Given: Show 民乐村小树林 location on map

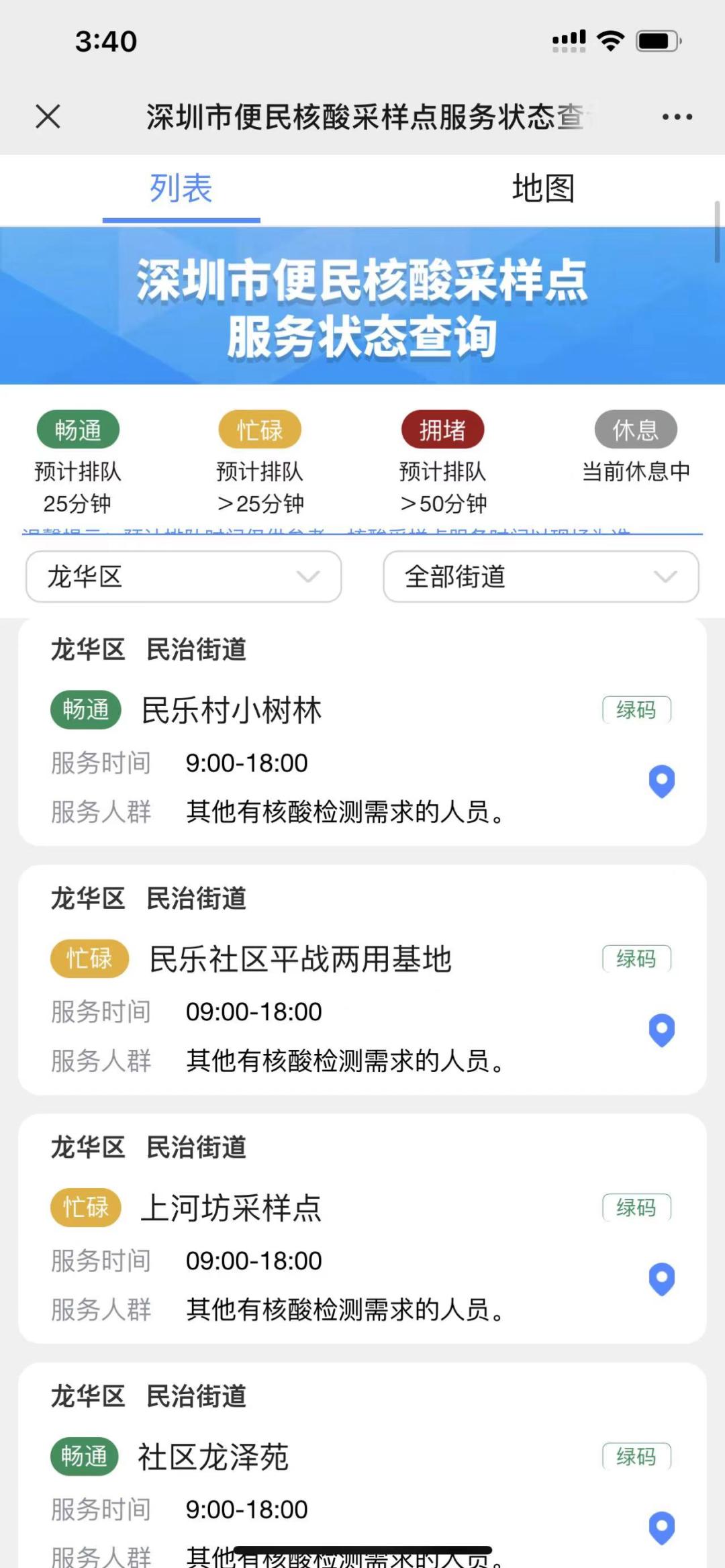Looking at the screenshot, I should [x=661, y=781].
